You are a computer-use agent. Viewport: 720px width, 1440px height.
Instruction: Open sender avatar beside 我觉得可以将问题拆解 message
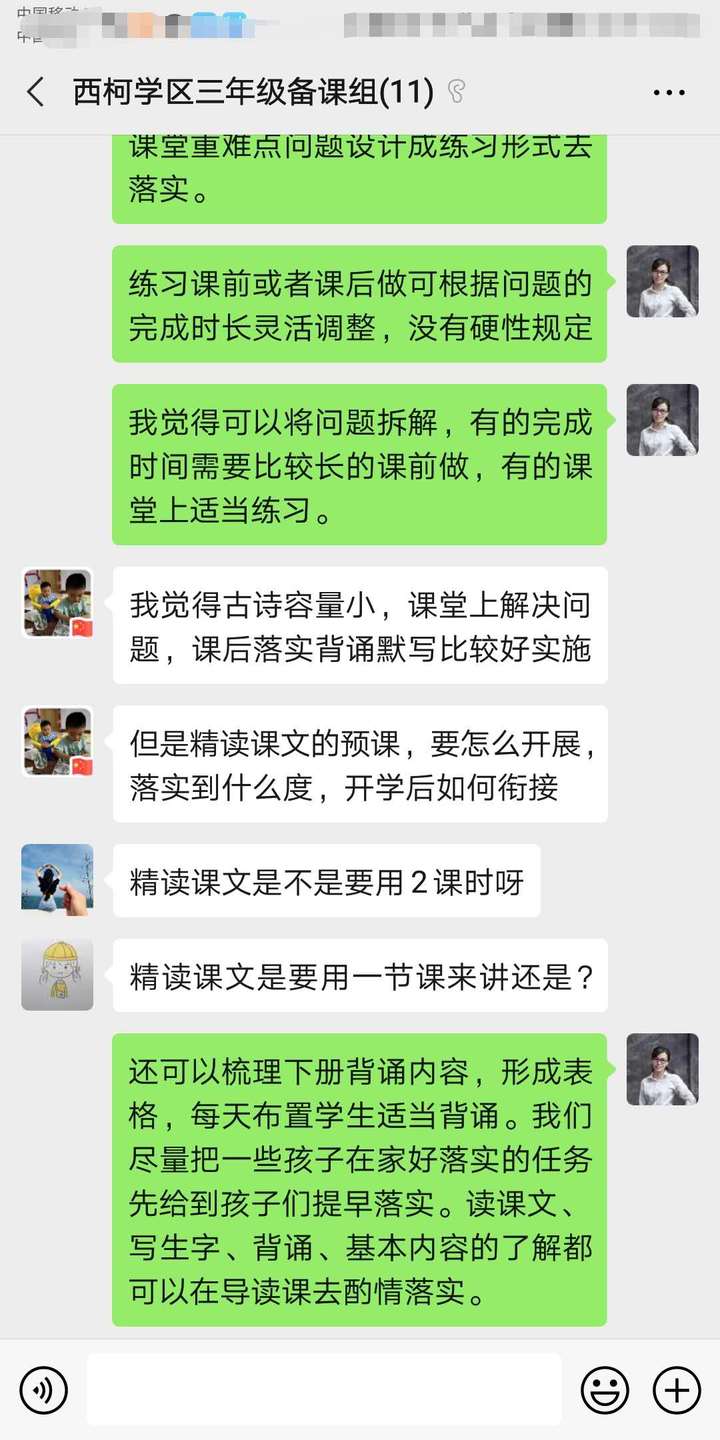pos(662,420)
